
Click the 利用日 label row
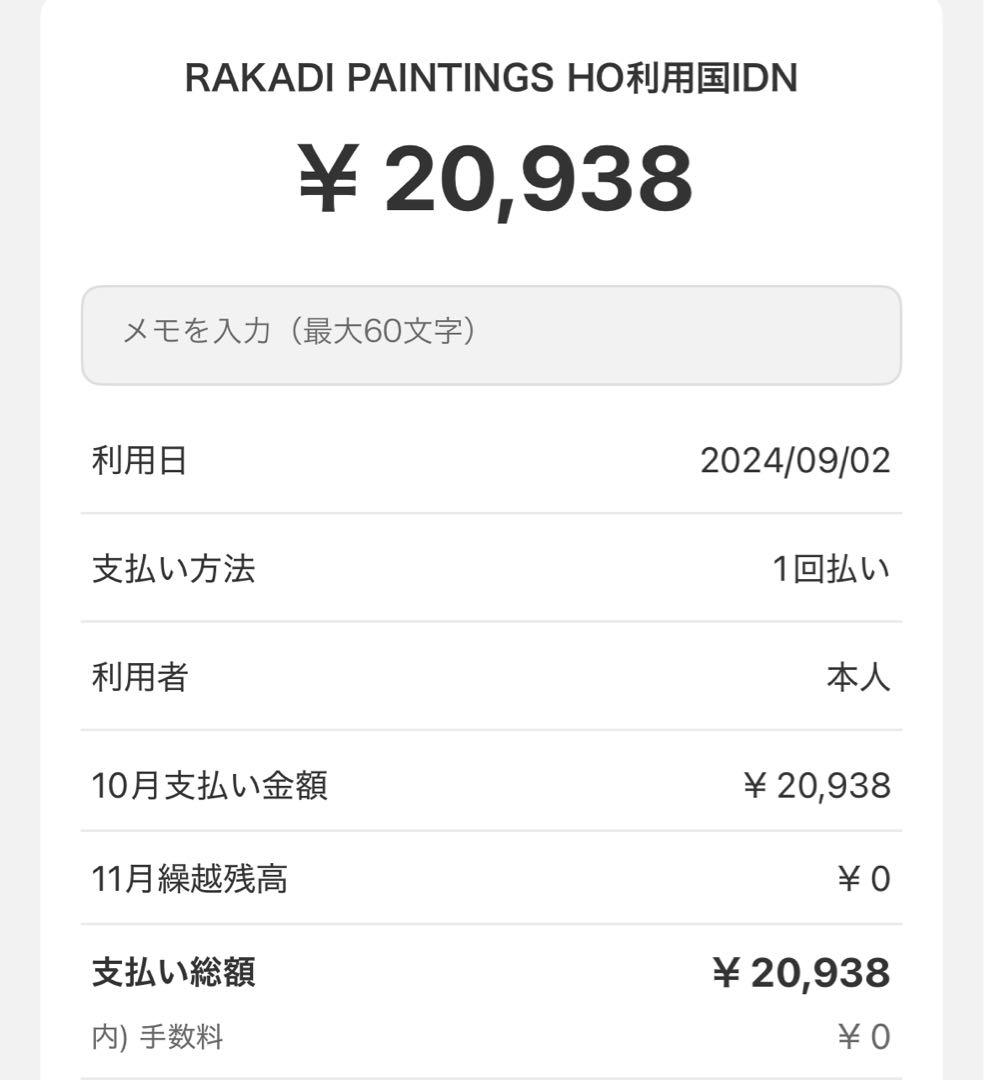pyautogui.click(x=139, y=461)
